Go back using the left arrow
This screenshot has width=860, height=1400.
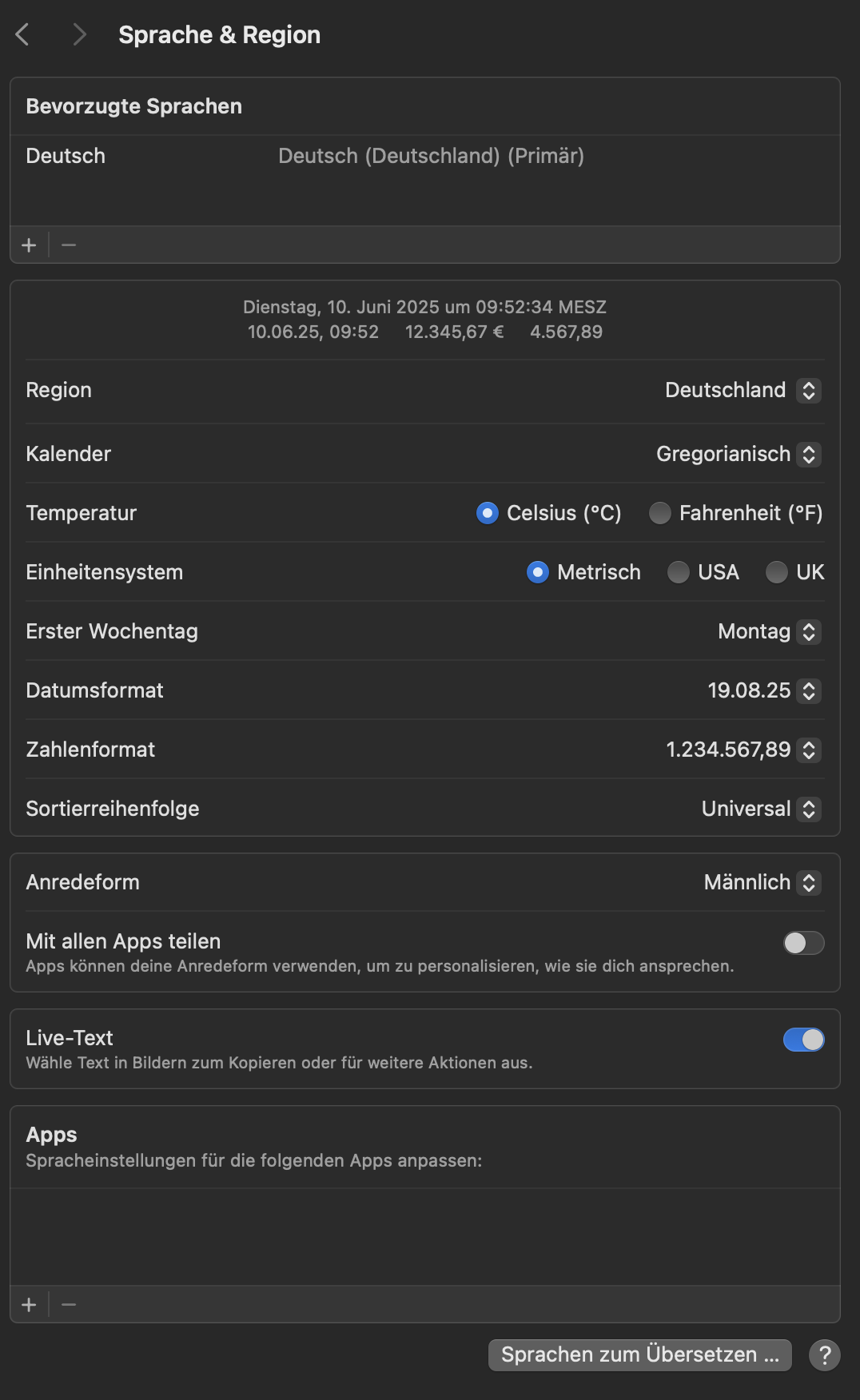coord(22,34)
